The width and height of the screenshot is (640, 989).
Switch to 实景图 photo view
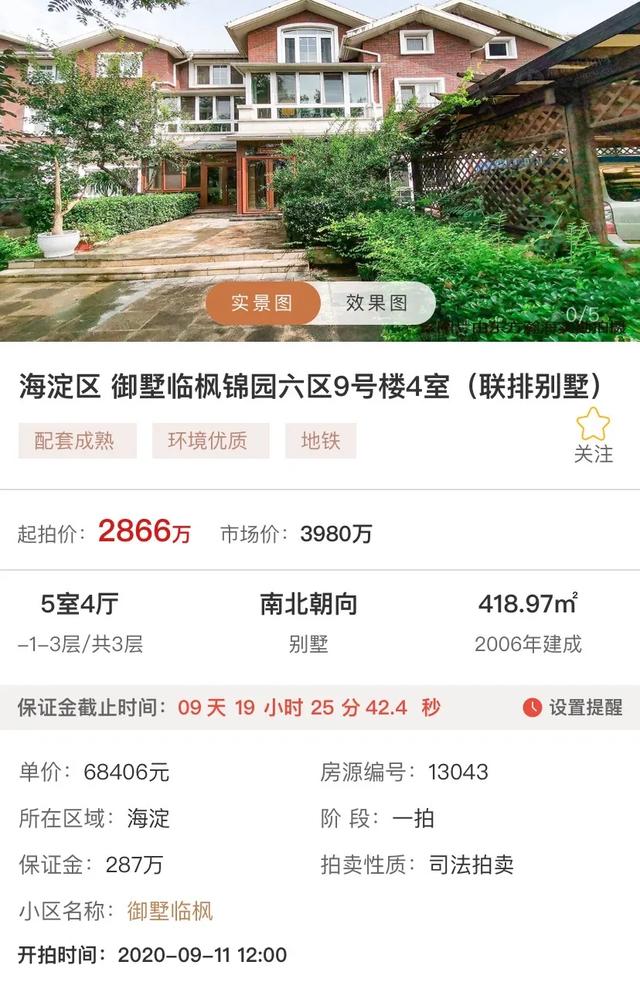tap(262, 303)
